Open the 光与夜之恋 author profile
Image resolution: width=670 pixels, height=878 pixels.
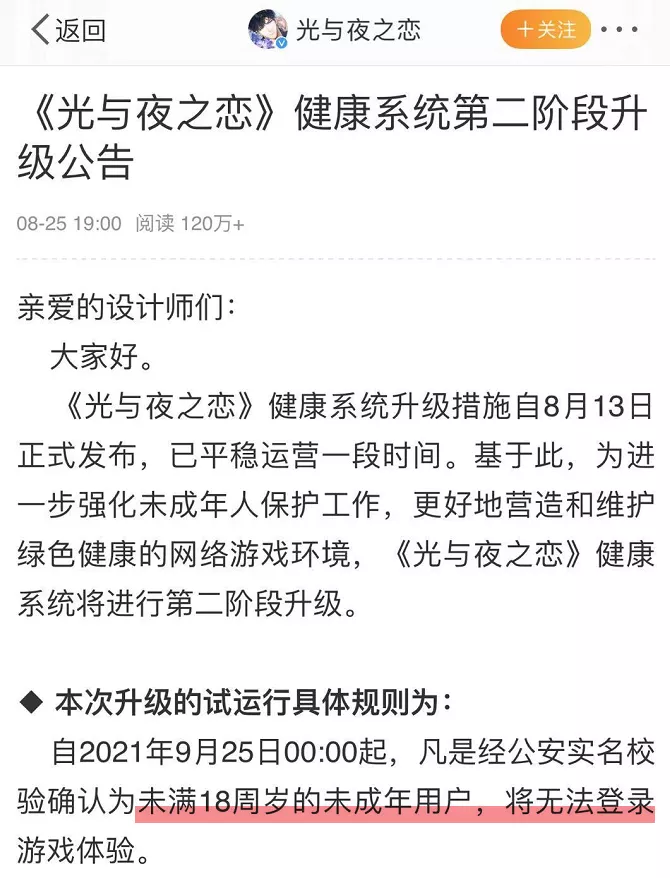pos(335,30)
